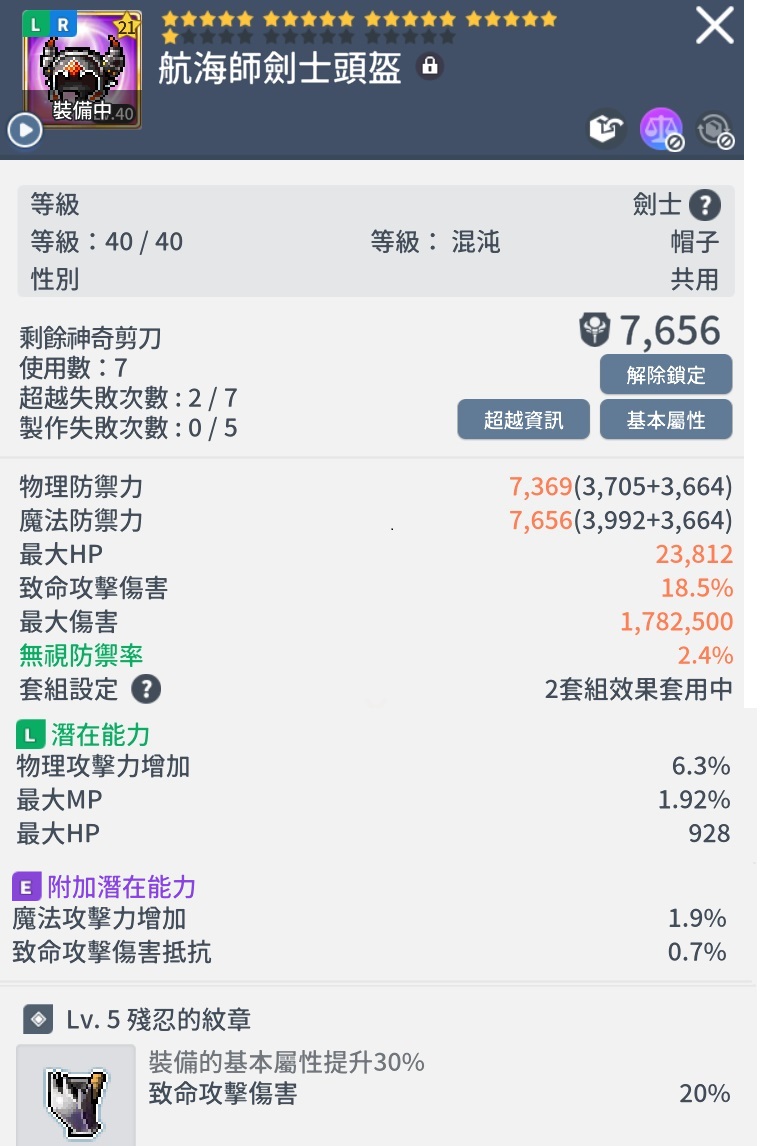Tap the lock icon beside the helmet name
Image resolution: width=765 pixels, height=1146 pixels.
click(x=430, y=67)
